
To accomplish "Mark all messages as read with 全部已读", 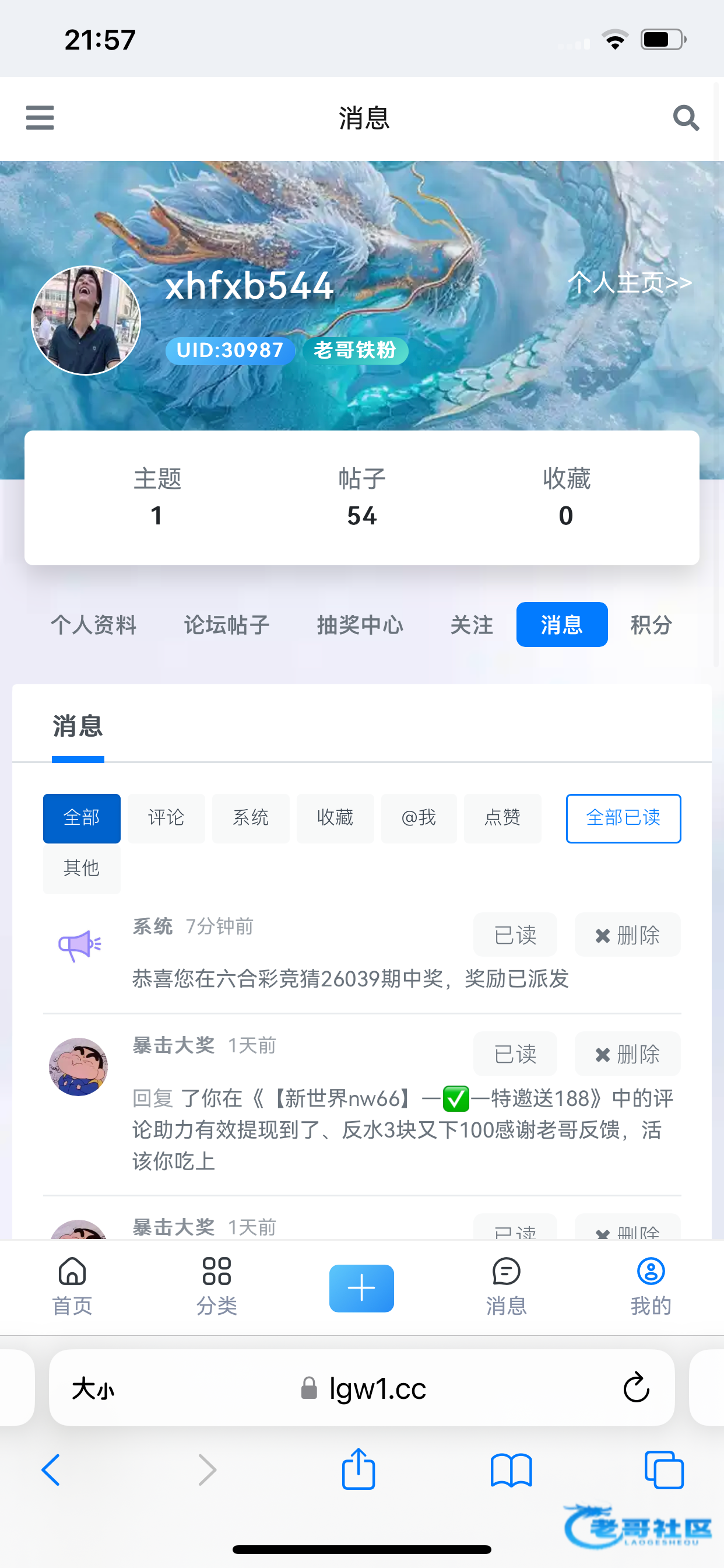I will [623, 817].
